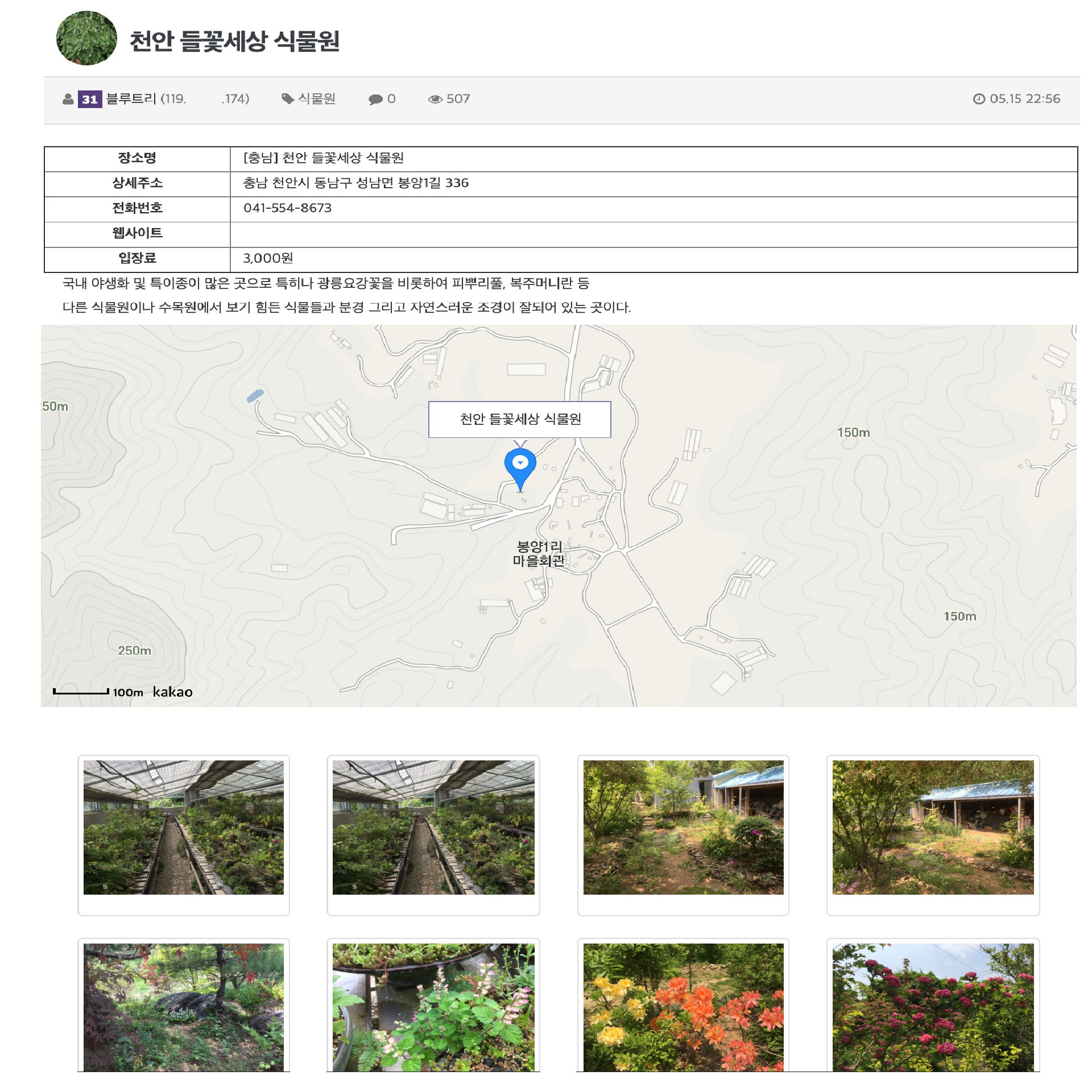View the garden path with blue-roof shed photo
Image resolution: width=1092 pixels, height=1092 pixels.
(683, 828)
